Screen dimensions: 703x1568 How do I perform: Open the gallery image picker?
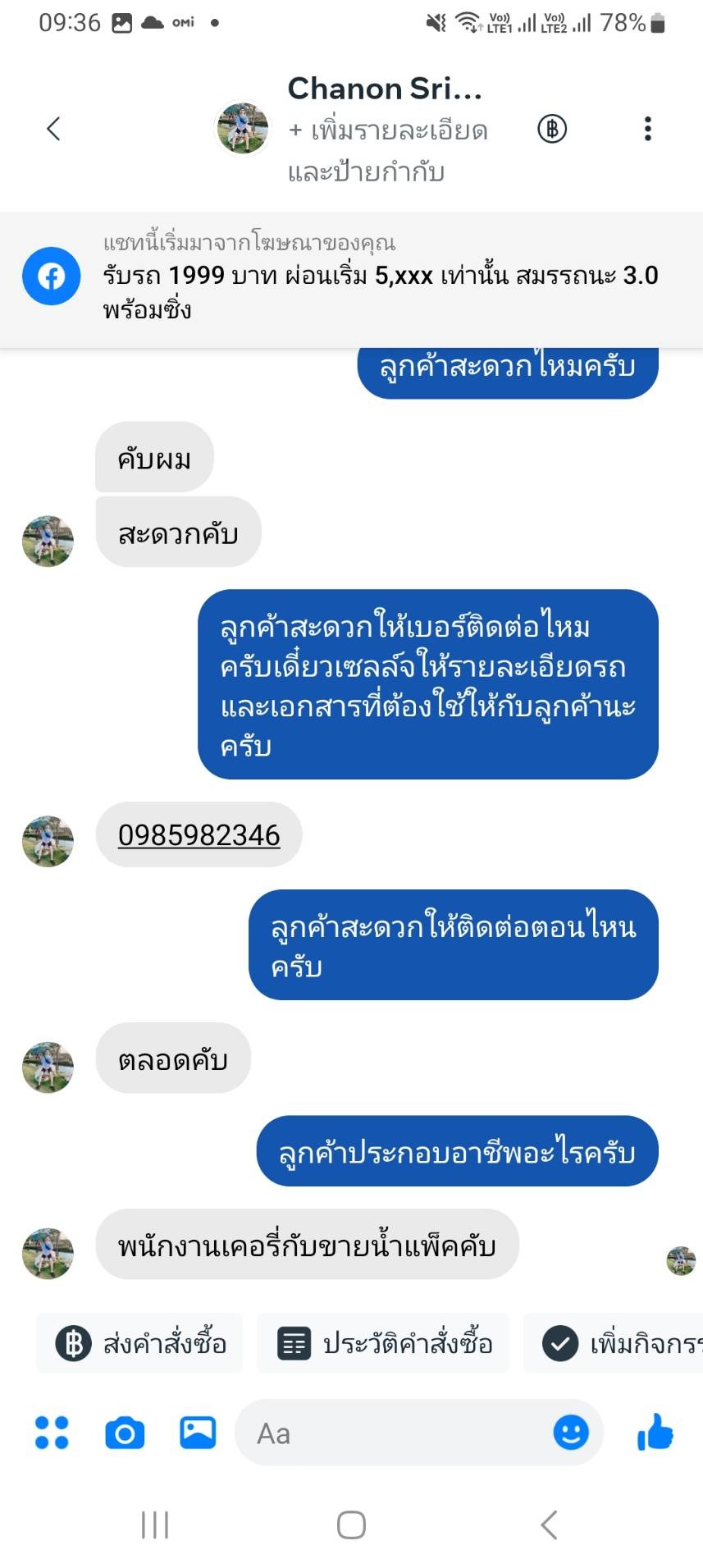coord(198,1433)
